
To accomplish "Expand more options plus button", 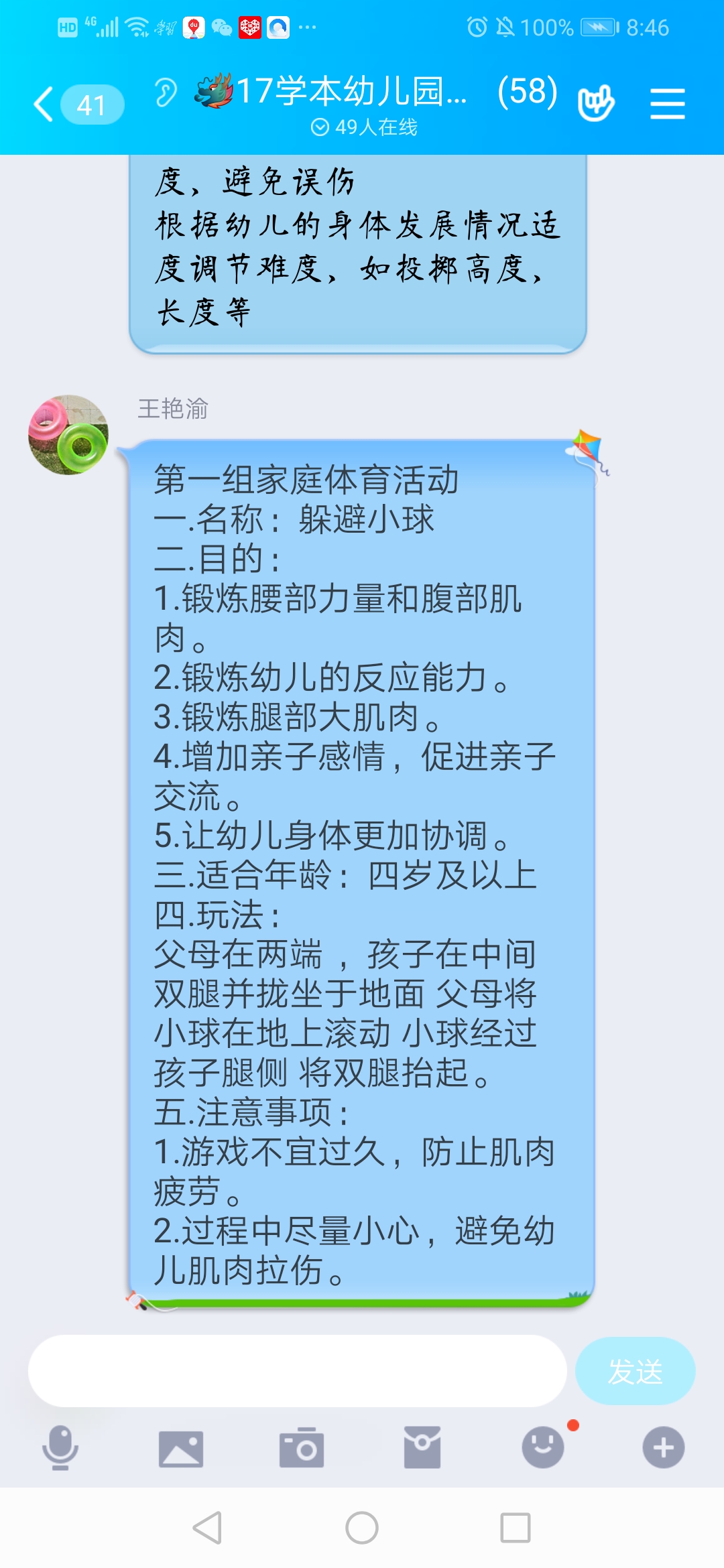I will click(663, 1447).
